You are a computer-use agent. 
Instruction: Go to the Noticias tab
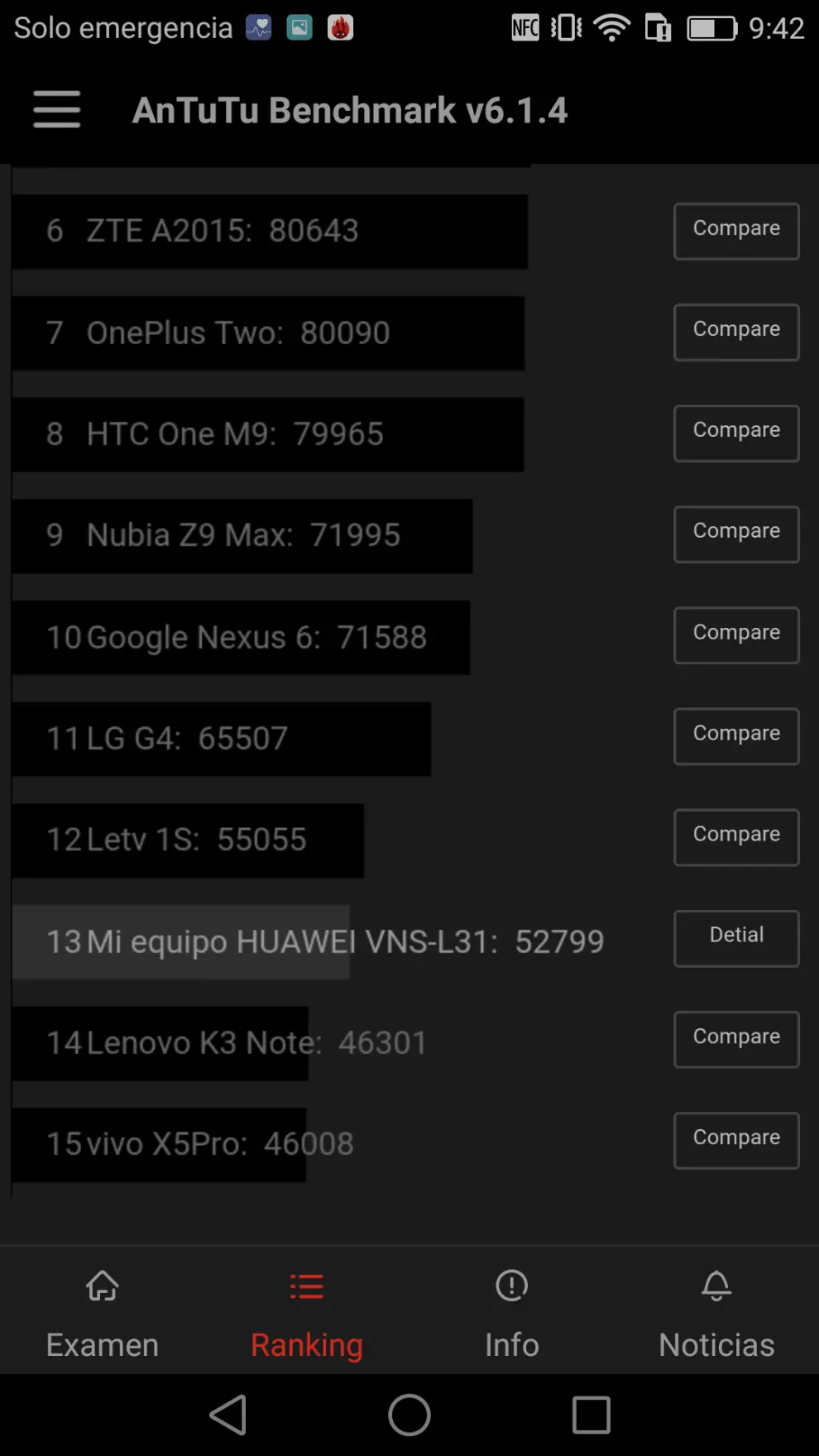[x=716, y=1314]
